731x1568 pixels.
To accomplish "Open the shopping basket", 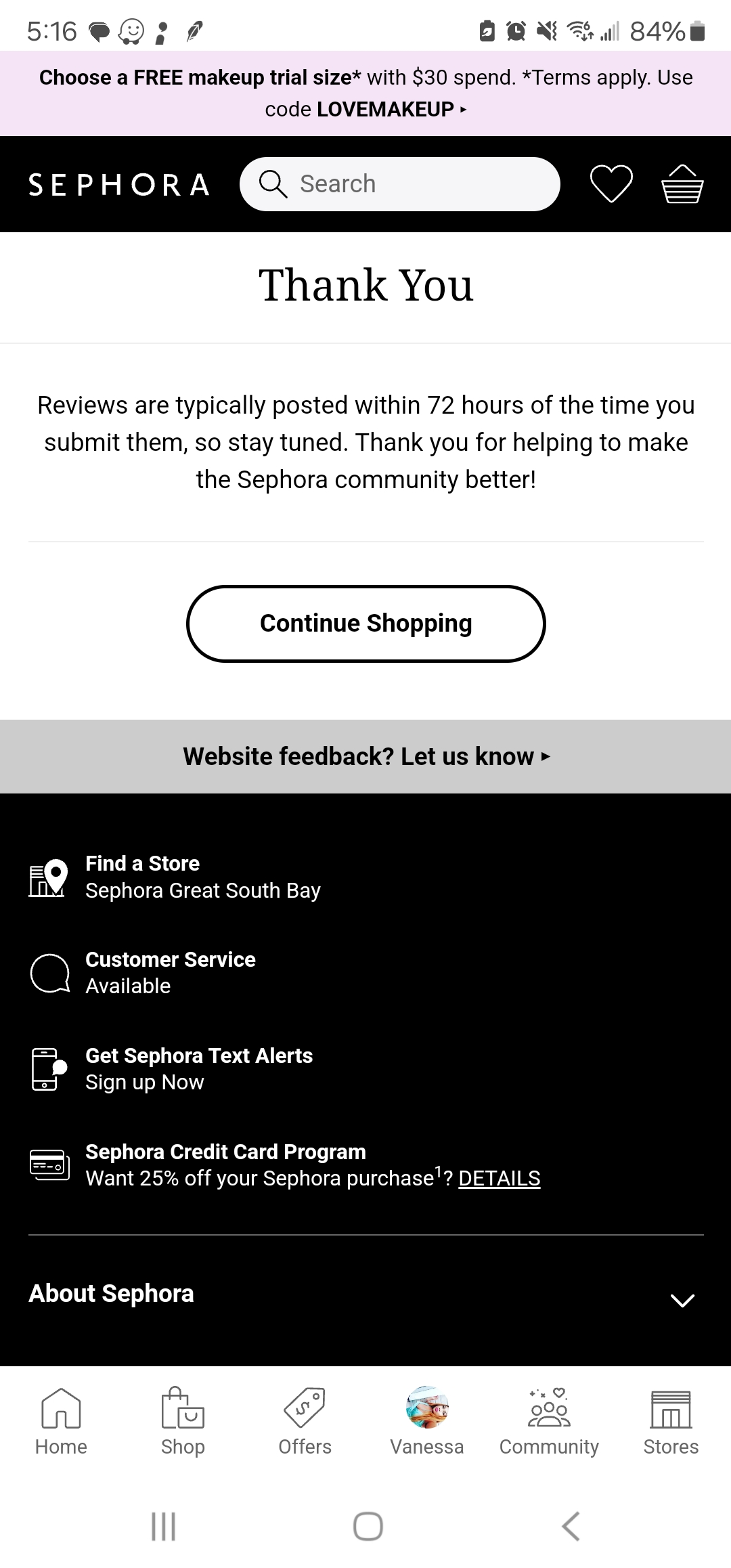I will point(682,184).
